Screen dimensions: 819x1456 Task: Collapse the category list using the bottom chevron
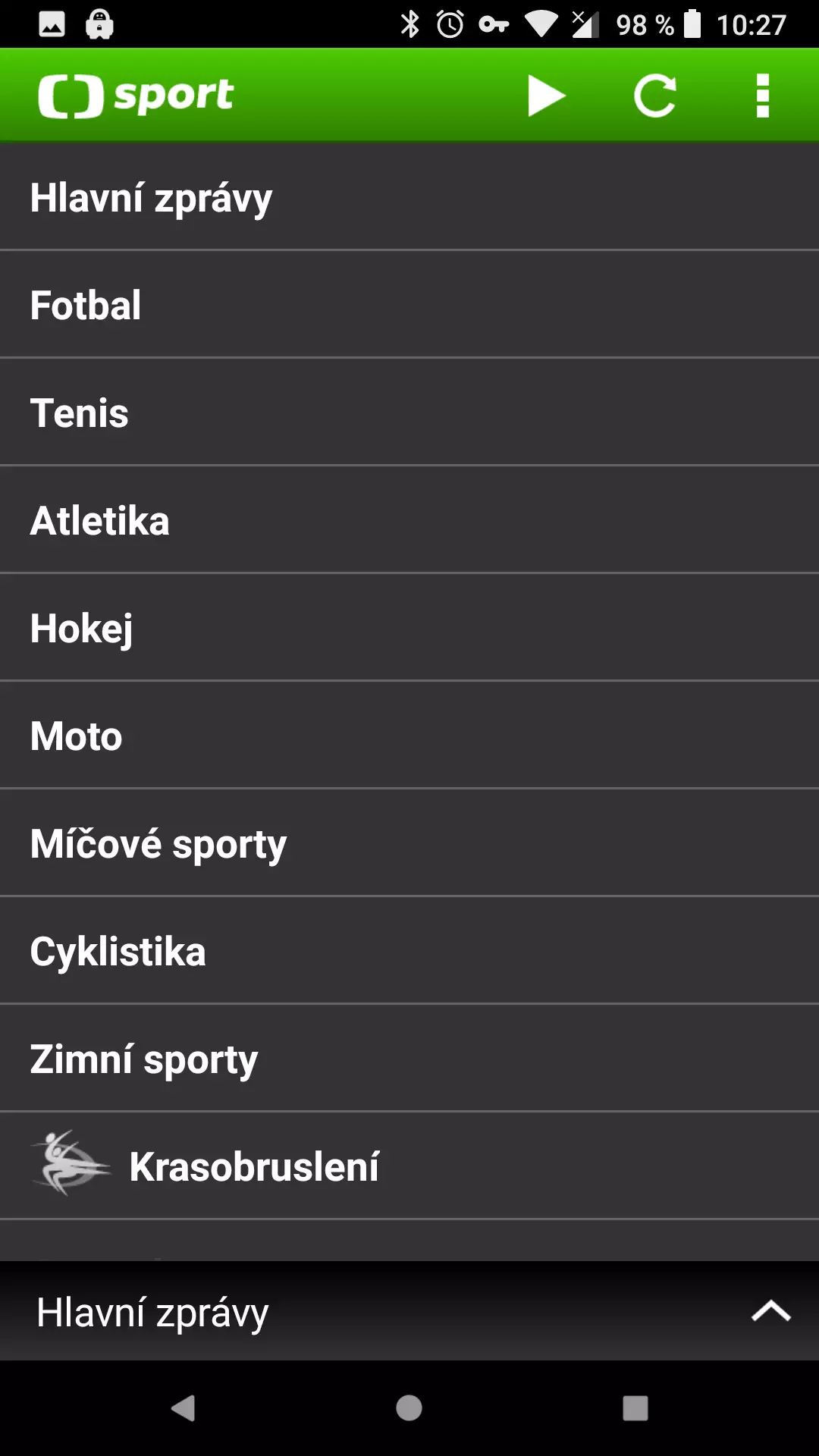pyautogui.click(x=770, y=1311)
